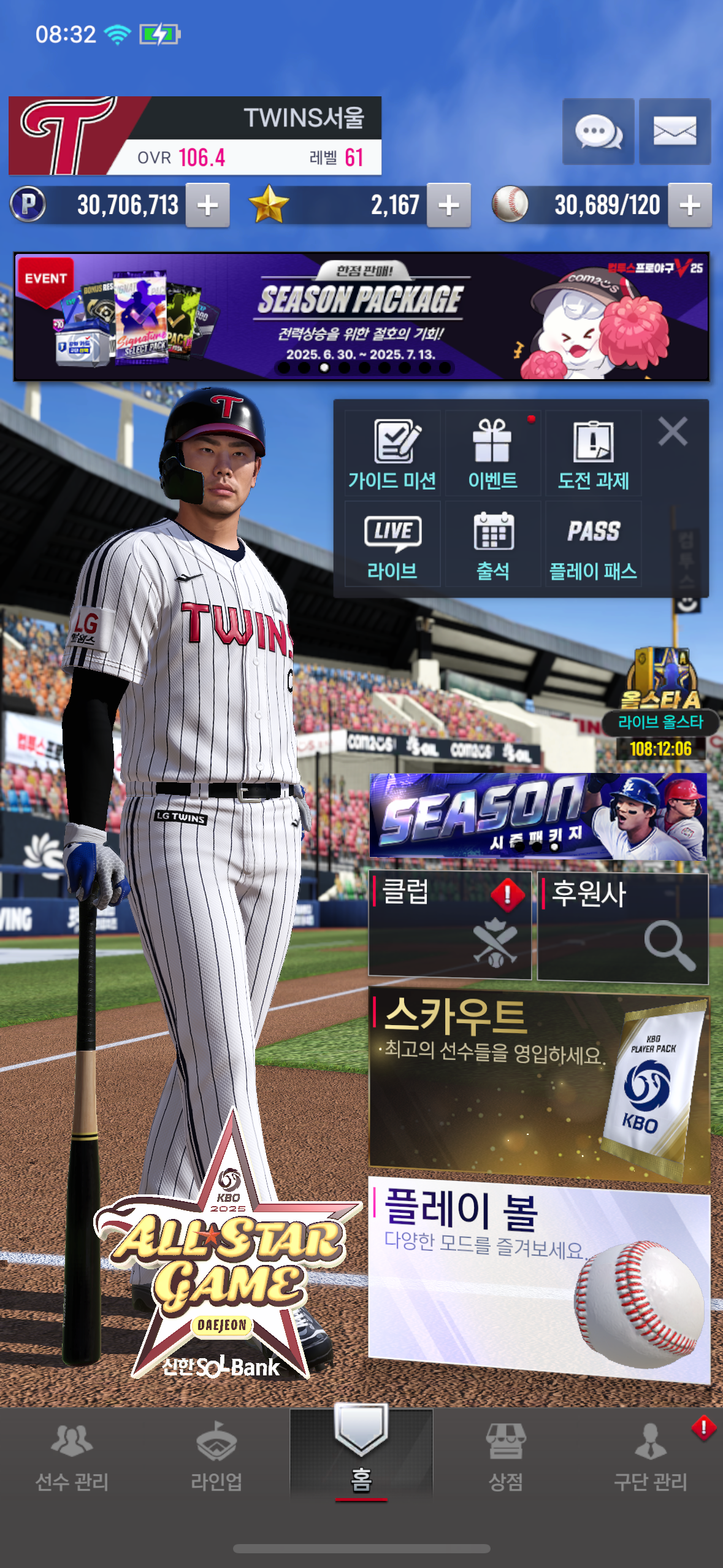
Task: Open 스카우트 to recruit players
Action: pyautogui.click(x=538, y=1085)
